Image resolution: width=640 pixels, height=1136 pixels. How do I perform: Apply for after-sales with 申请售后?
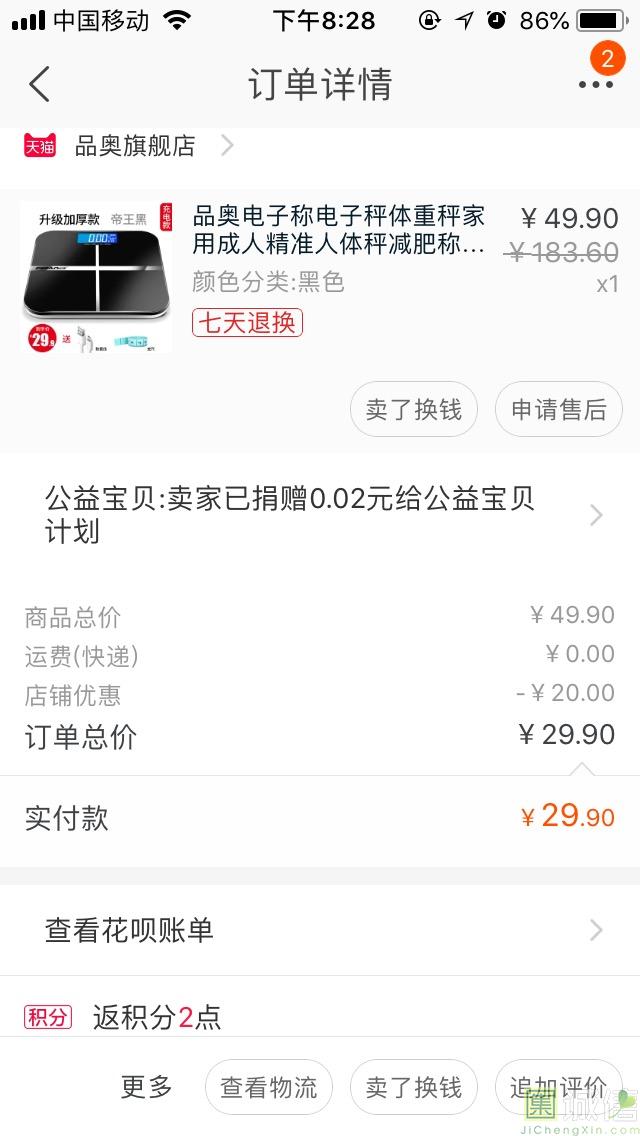[x=558, y=409]
